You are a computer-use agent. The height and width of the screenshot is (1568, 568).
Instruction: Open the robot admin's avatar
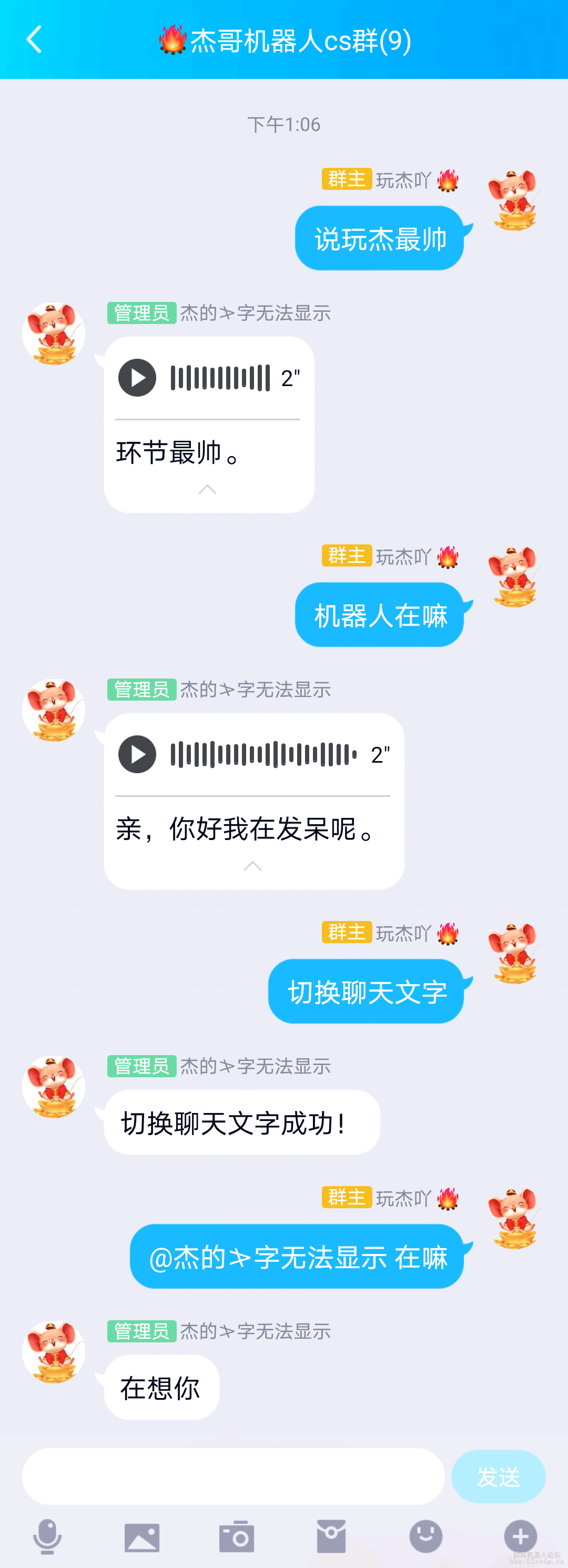(54, 333)
